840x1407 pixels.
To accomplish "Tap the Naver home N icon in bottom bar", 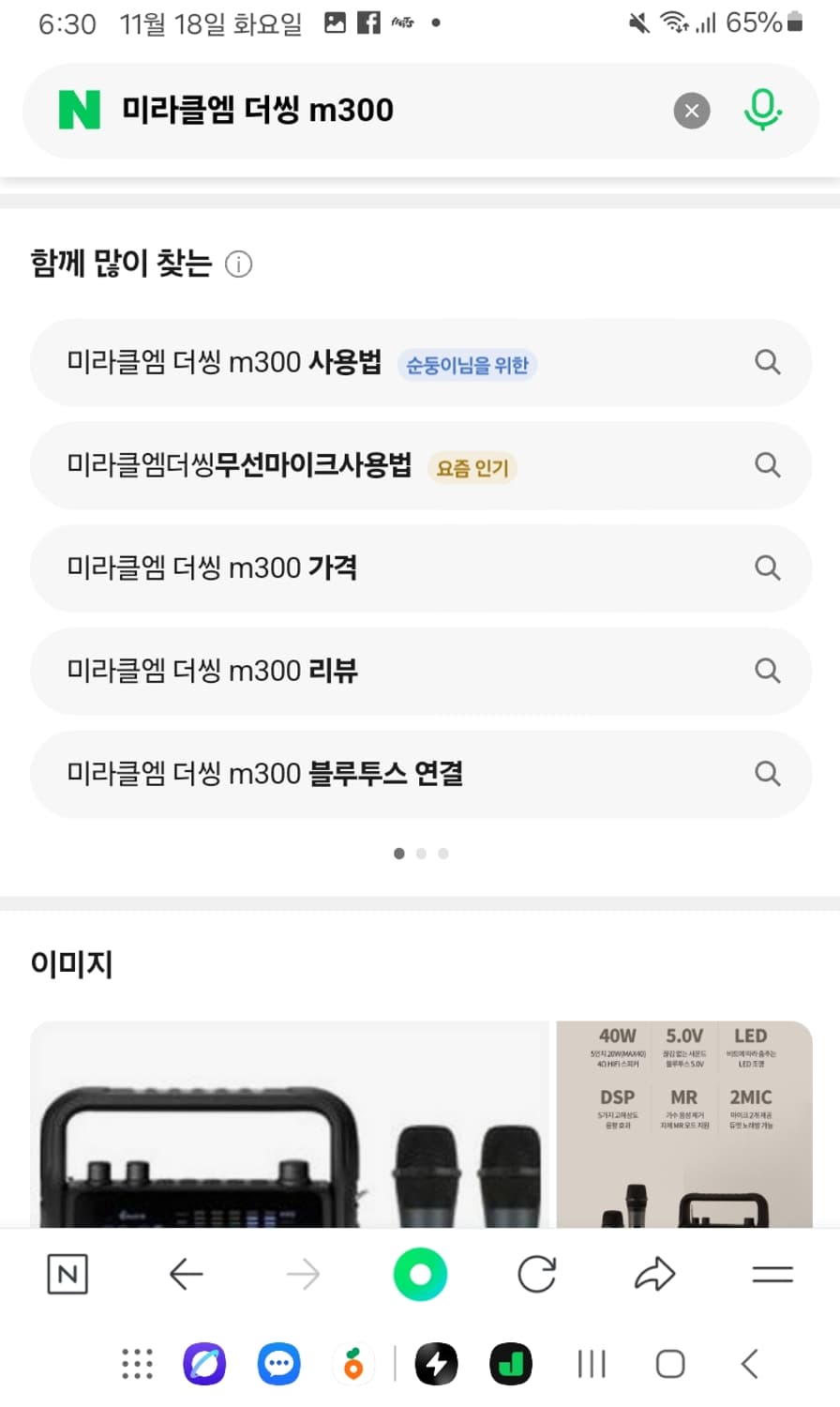I will click(x=67, y=1274).
